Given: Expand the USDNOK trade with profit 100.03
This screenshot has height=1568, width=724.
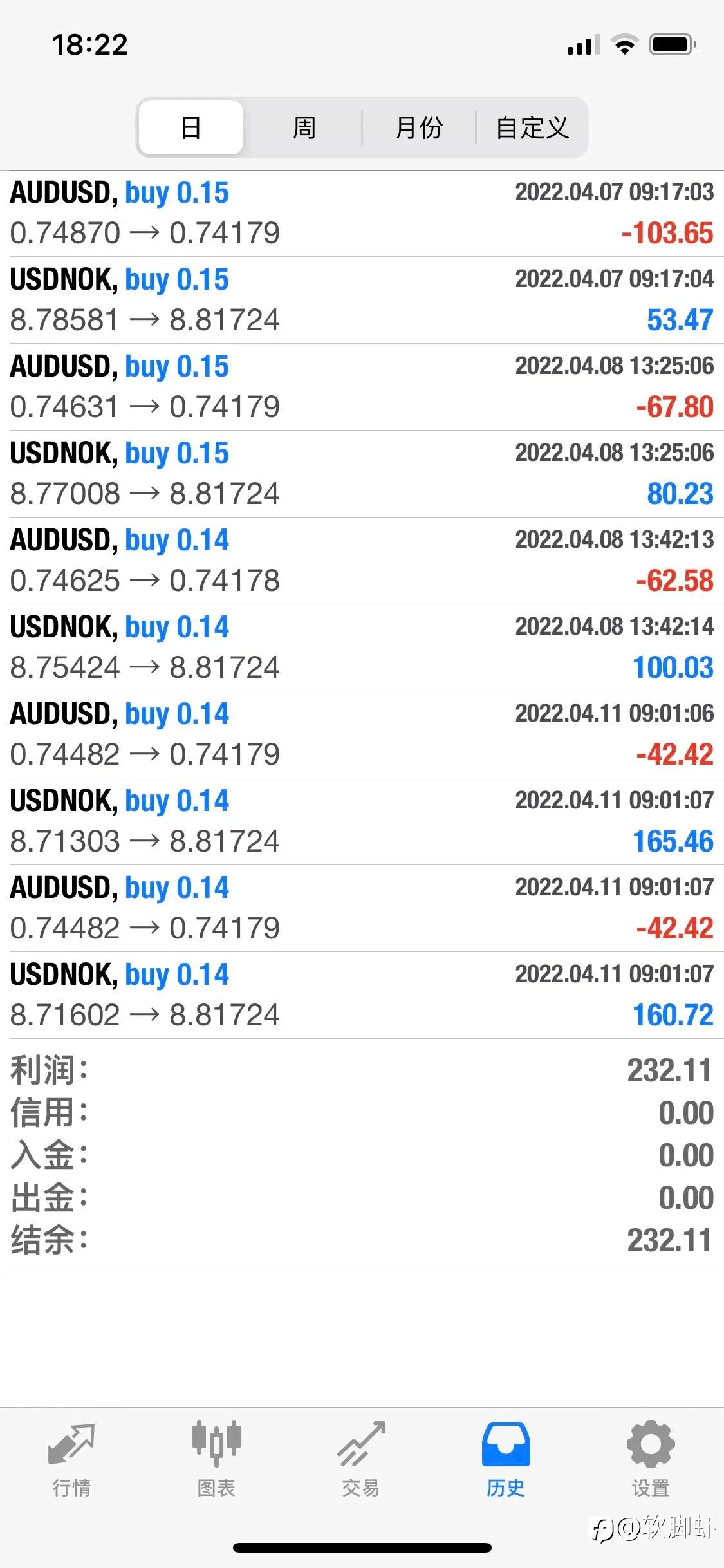Looking at the screenshot, I should click(362, 648).
